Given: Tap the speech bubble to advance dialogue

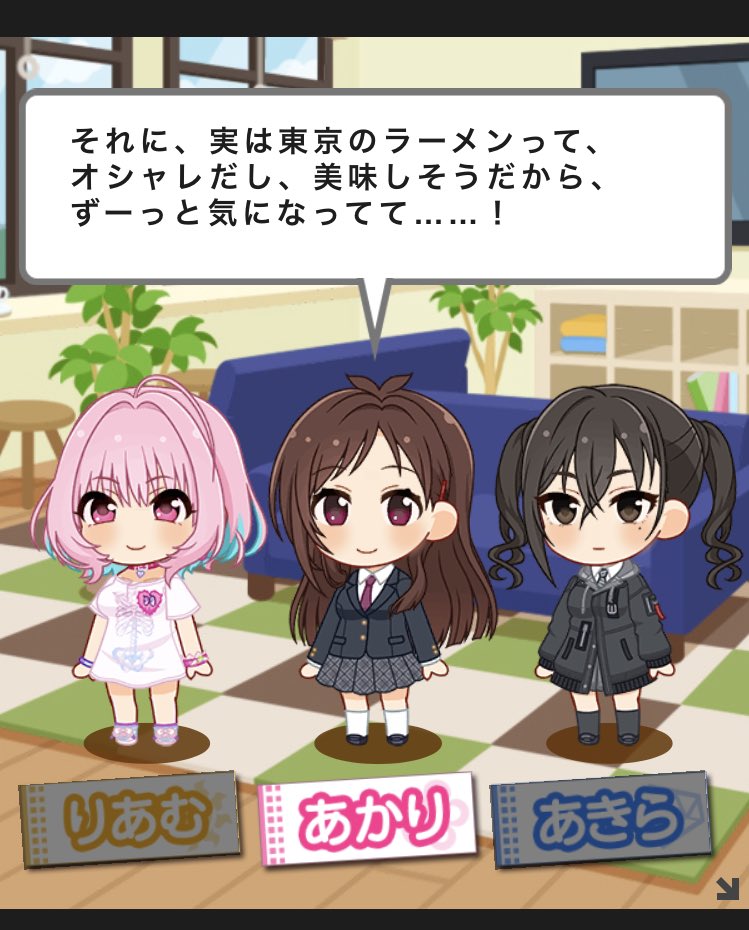Looking at the screenshot, I should point(375,186).
